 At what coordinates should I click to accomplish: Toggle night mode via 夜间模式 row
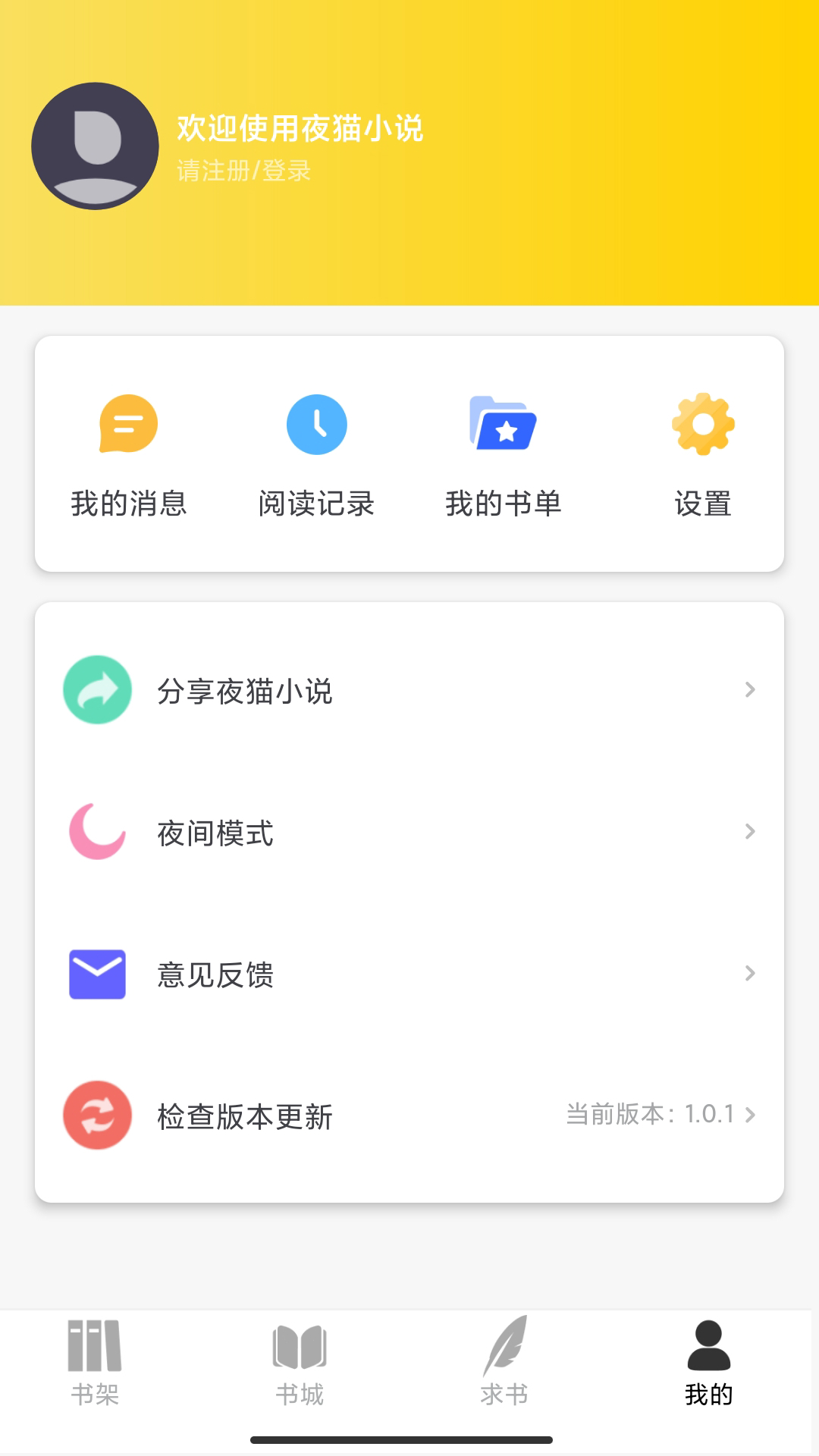click(x=216, y=833)
